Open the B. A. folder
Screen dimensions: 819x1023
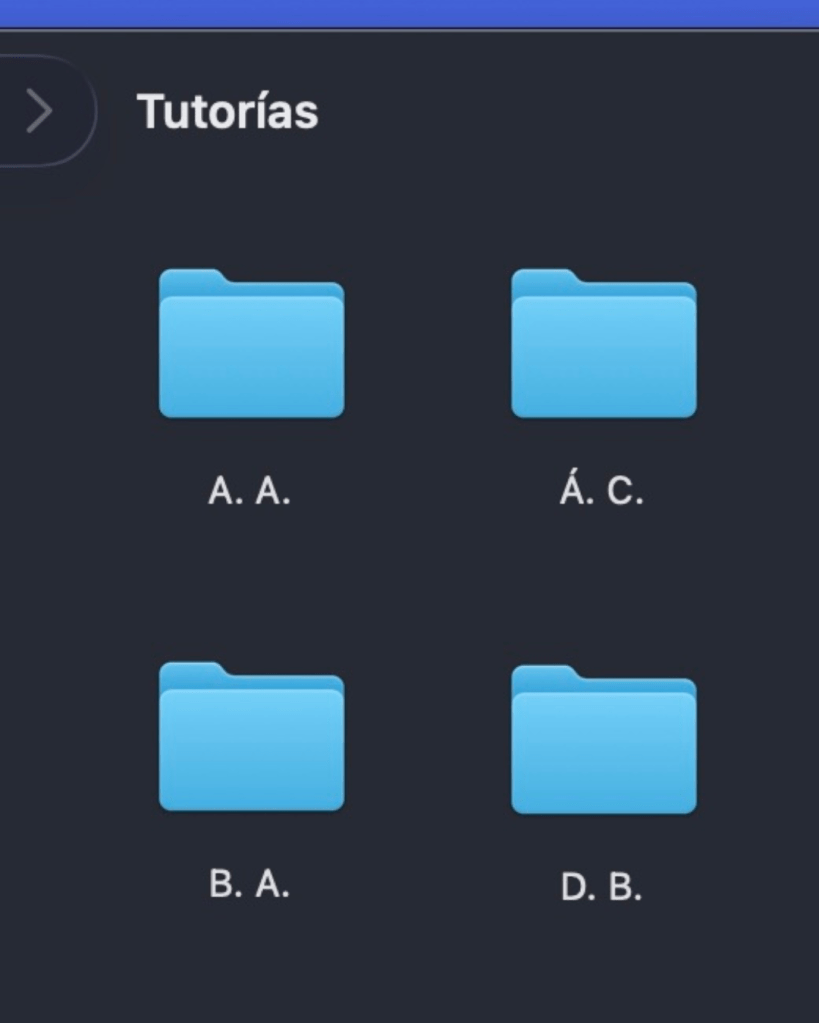point(251,738)
